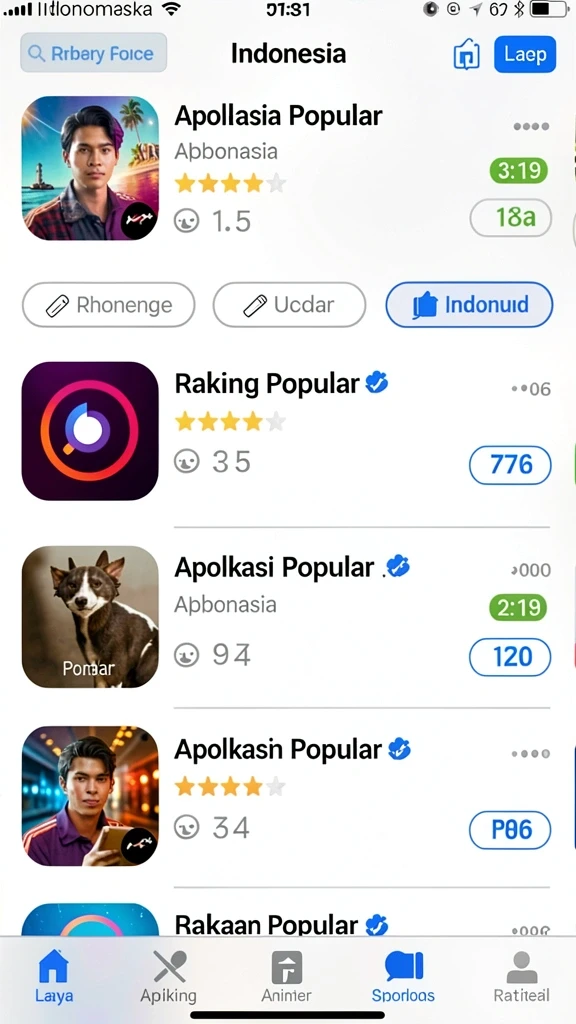Viewport: 576px width, 1024px height.
Task: Switch to the Apiking tab
Action: click(x=168, y=977)
